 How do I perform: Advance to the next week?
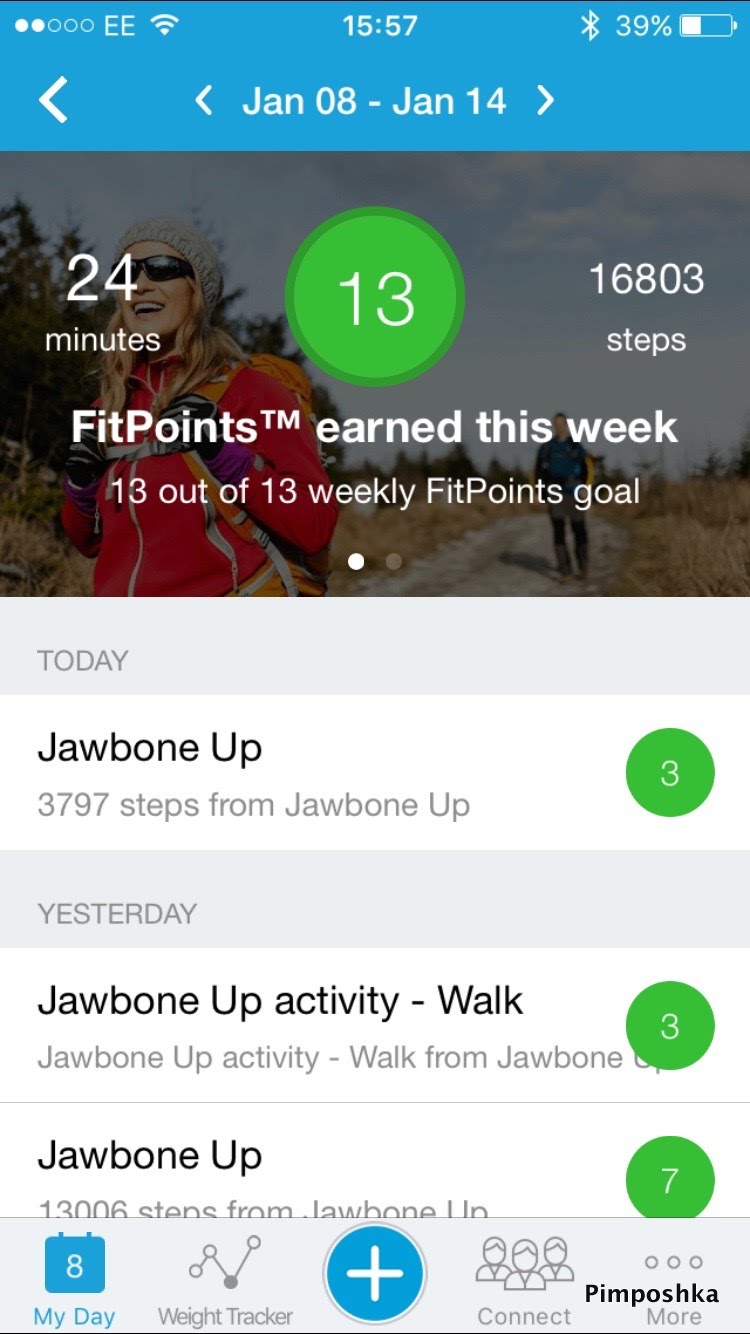[545, 101]
